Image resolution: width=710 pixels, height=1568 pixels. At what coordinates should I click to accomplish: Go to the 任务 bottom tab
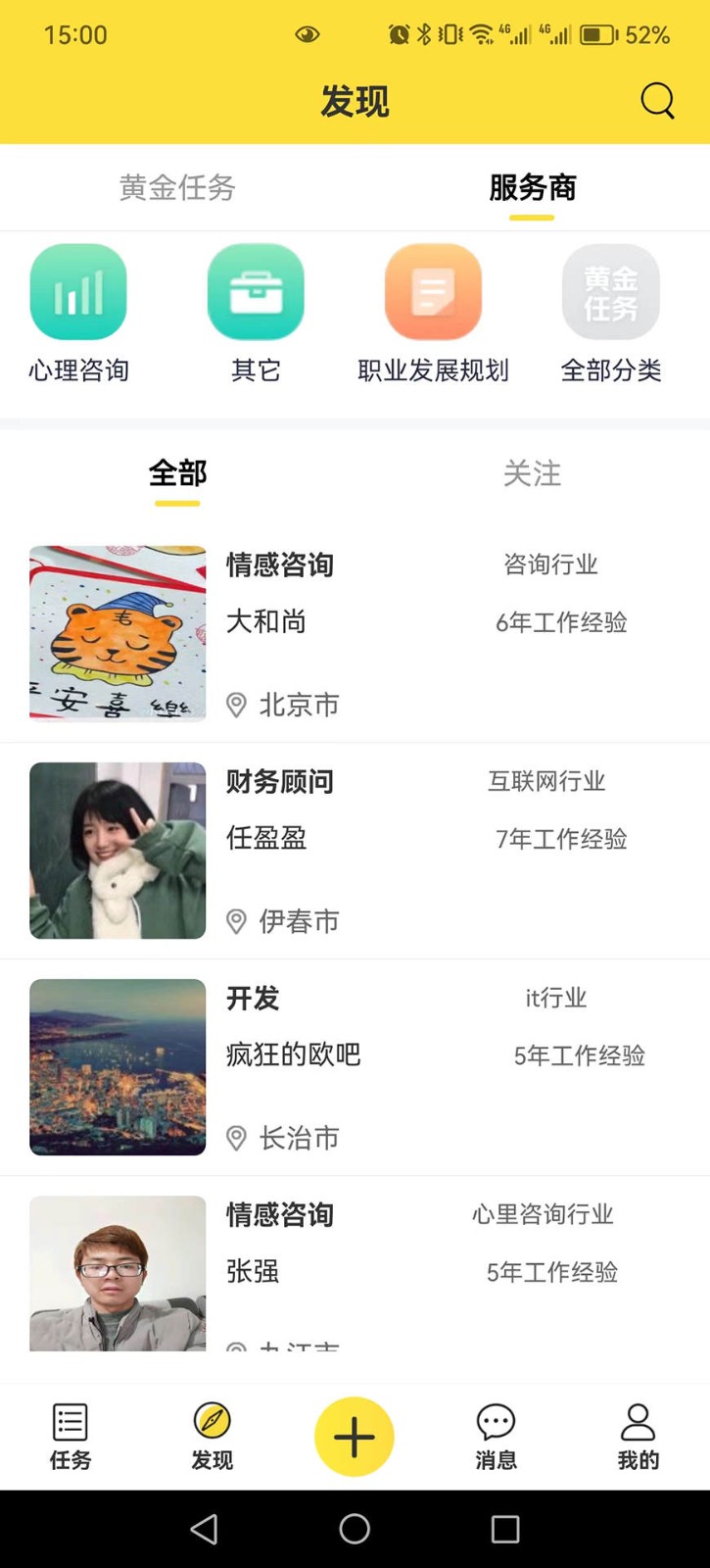[x=71, y=1437]
